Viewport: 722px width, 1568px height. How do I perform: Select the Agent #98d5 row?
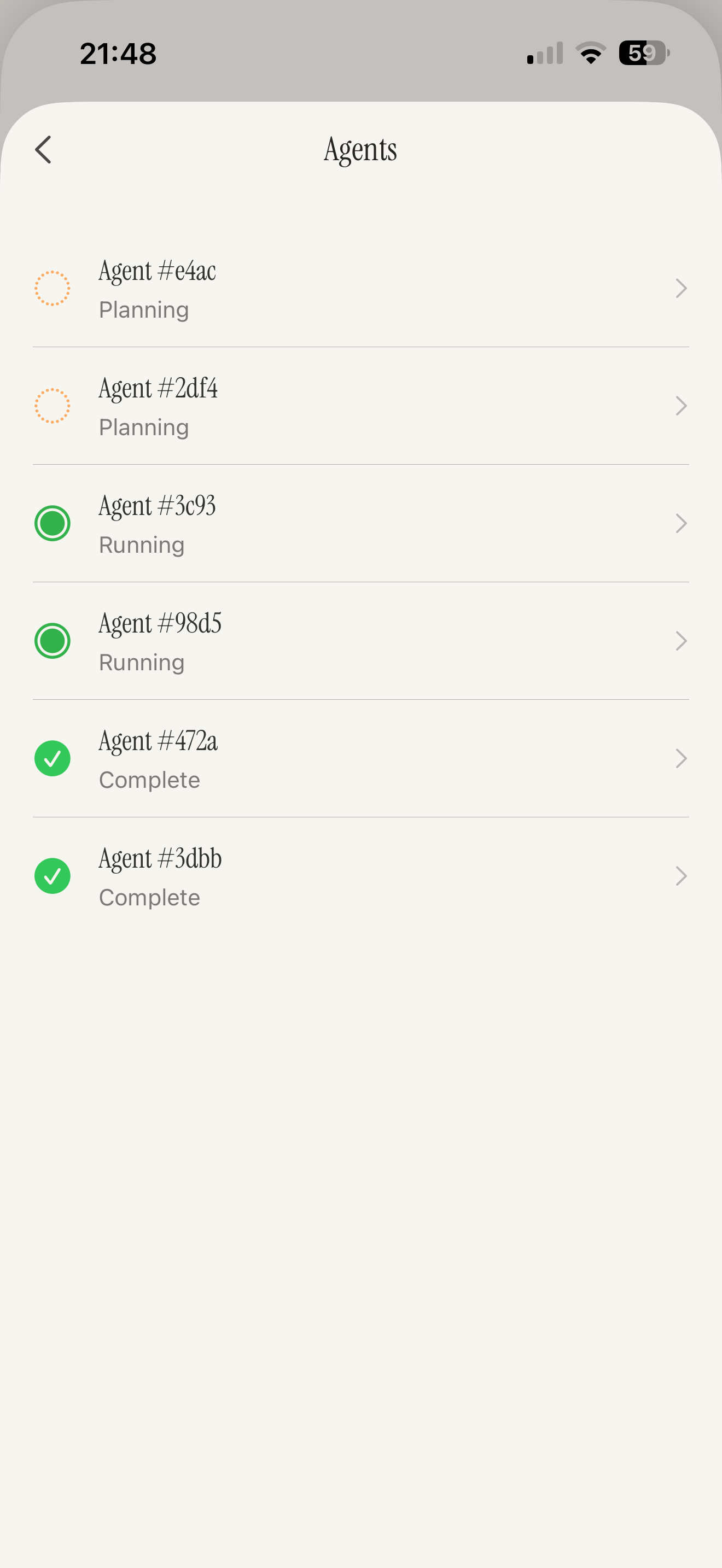tap(361, 640)
